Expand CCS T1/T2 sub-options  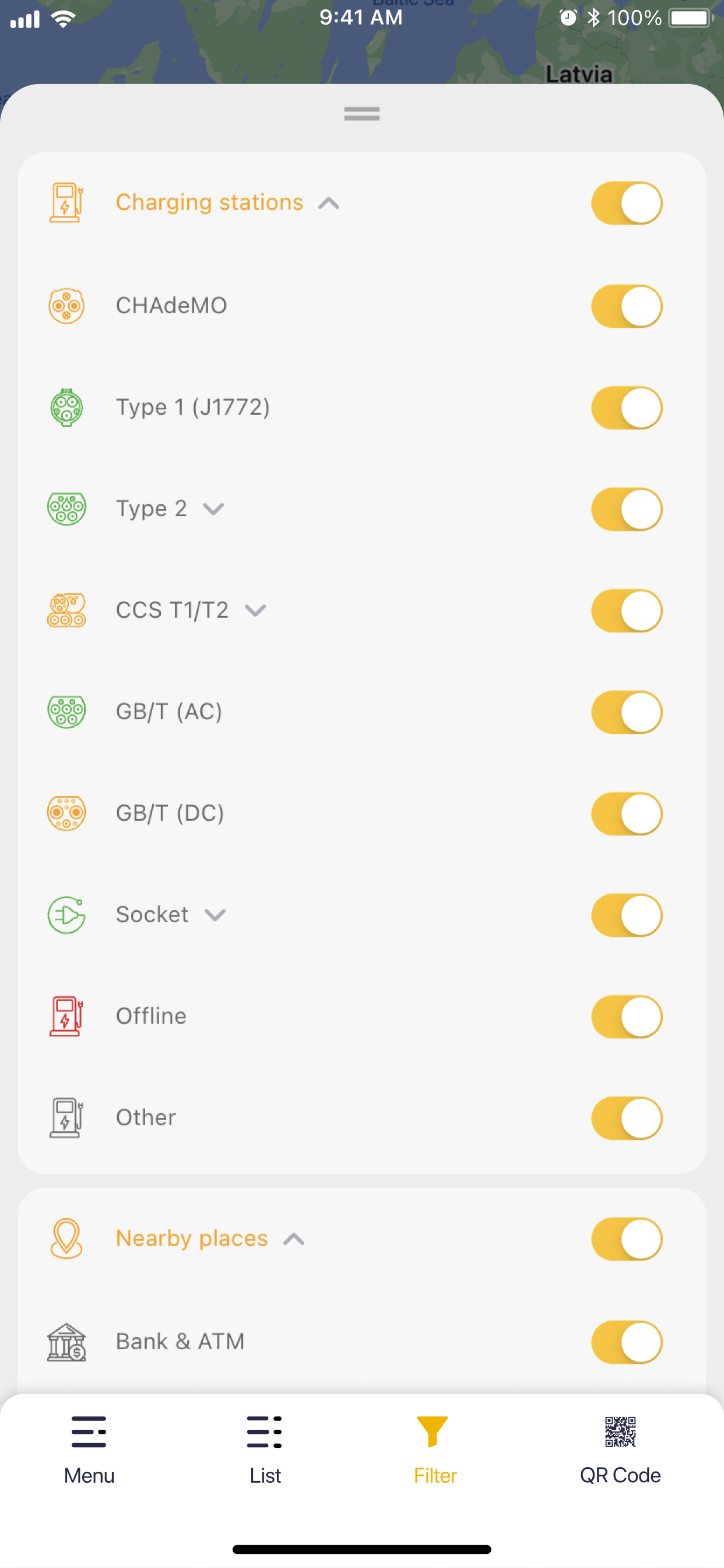[x=255, y=611]
